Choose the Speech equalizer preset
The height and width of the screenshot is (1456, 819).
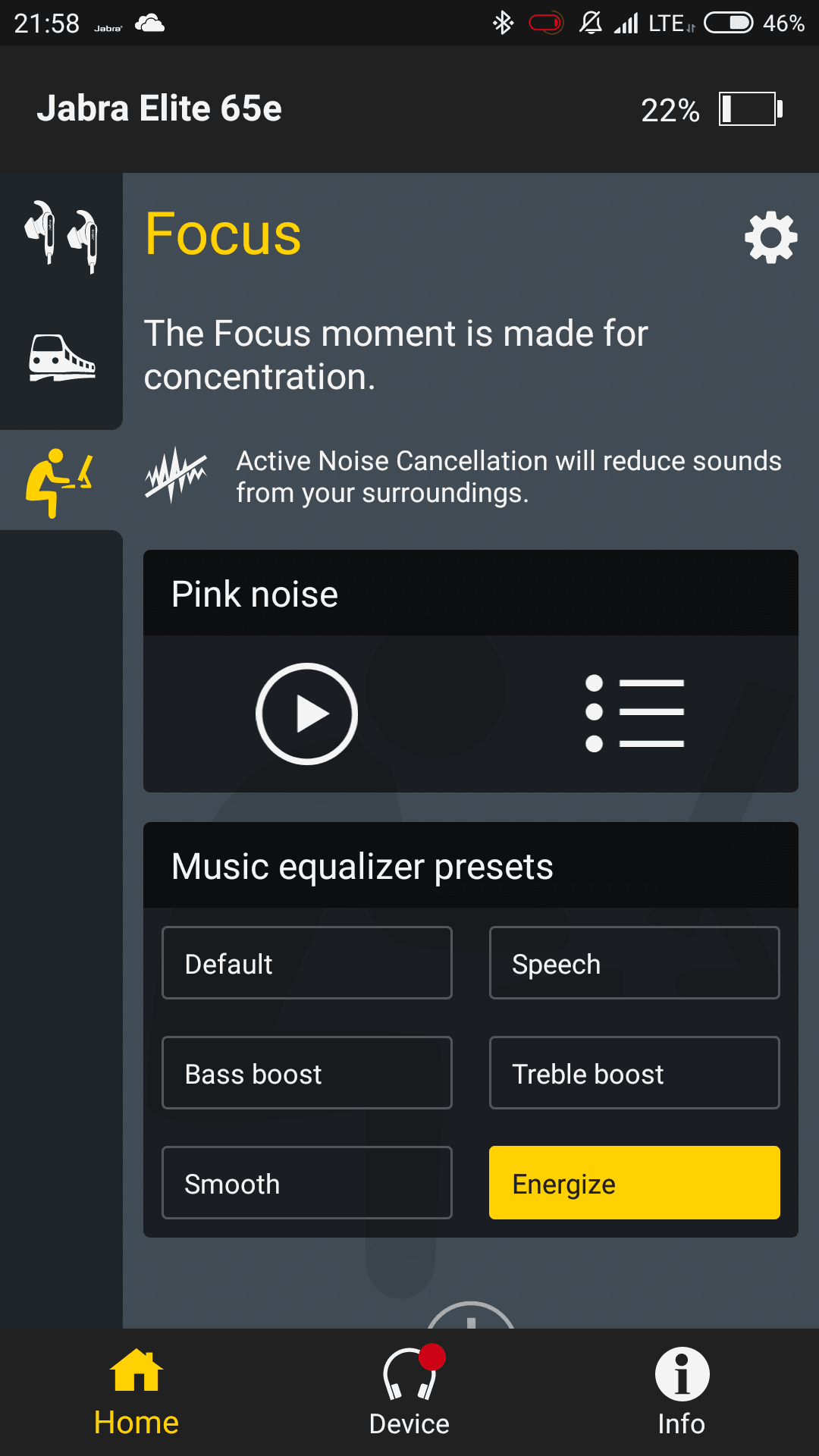point(635,963)
